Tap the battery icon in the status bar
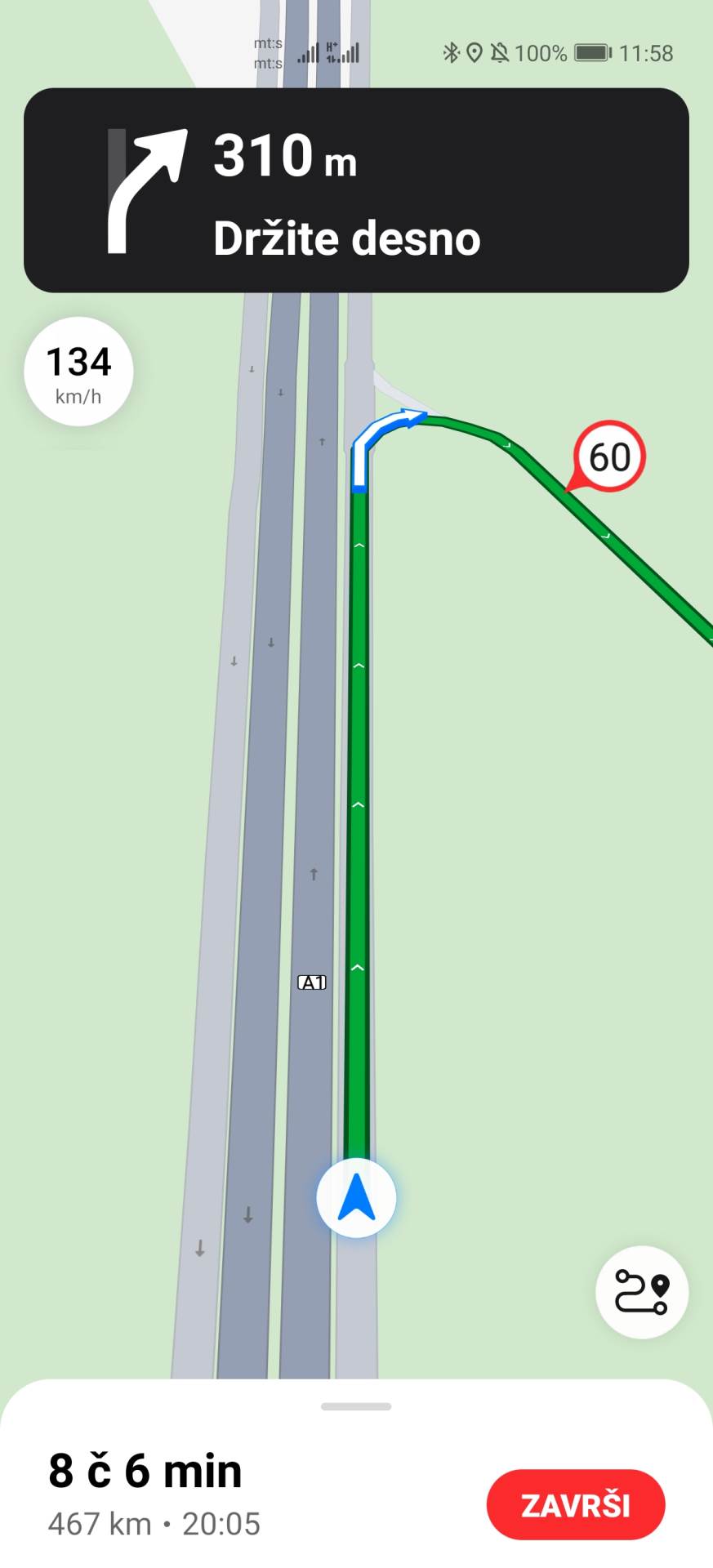This screenshot has height=1568, width=713. click(x=591, y=53)
